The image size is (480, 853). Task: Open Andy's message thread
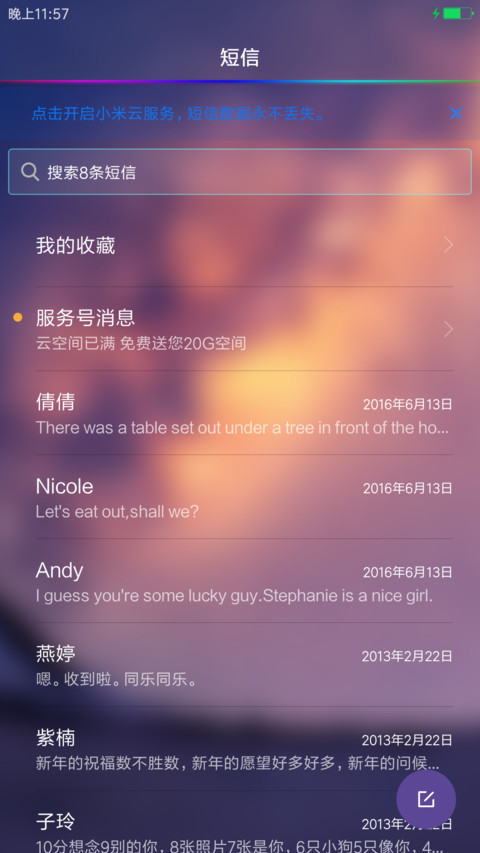pos(240,581)
